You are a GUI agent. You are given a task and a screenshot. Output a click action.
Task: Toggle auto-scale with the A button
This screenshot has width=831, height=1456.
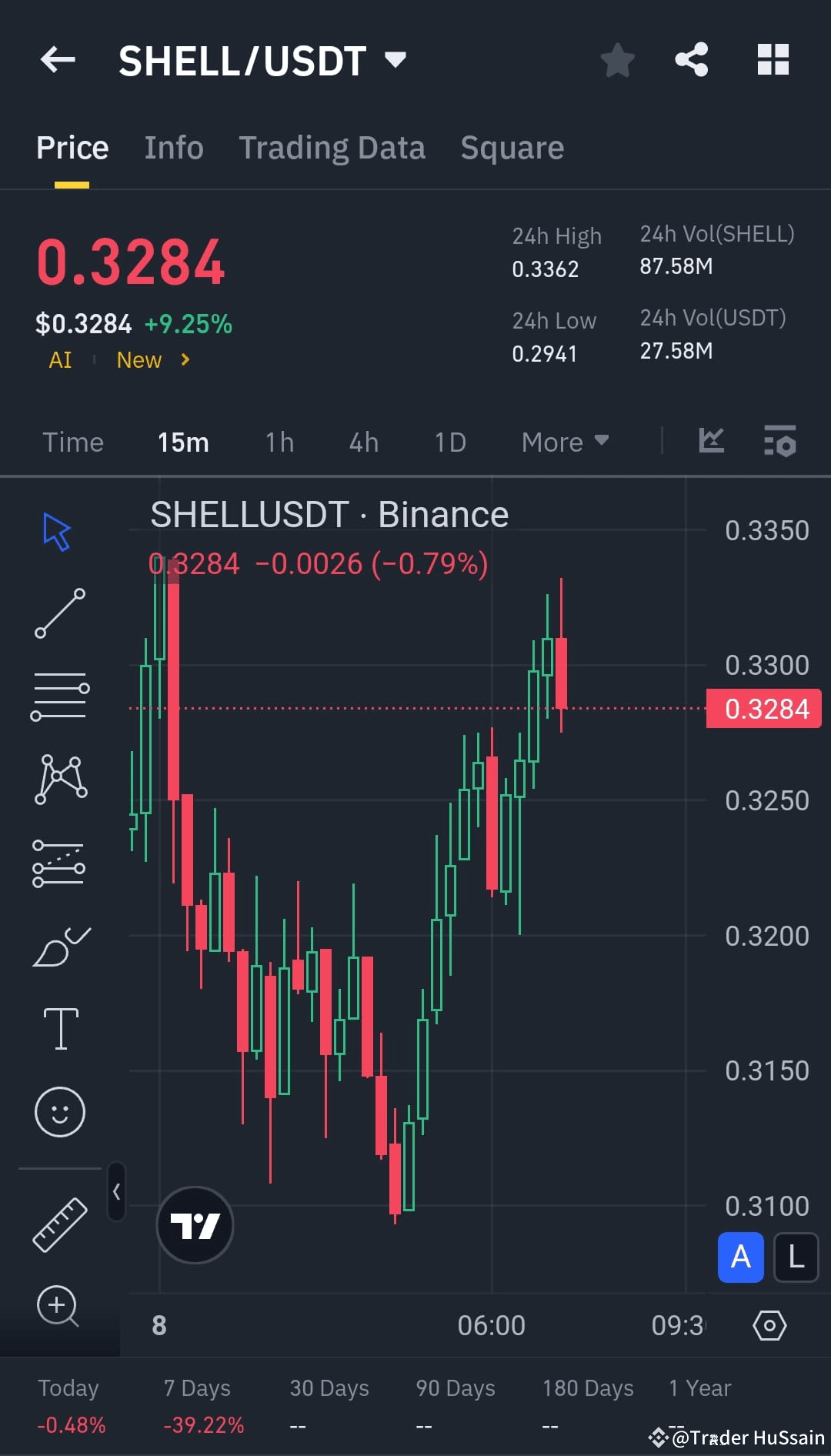click(740, 1258)
